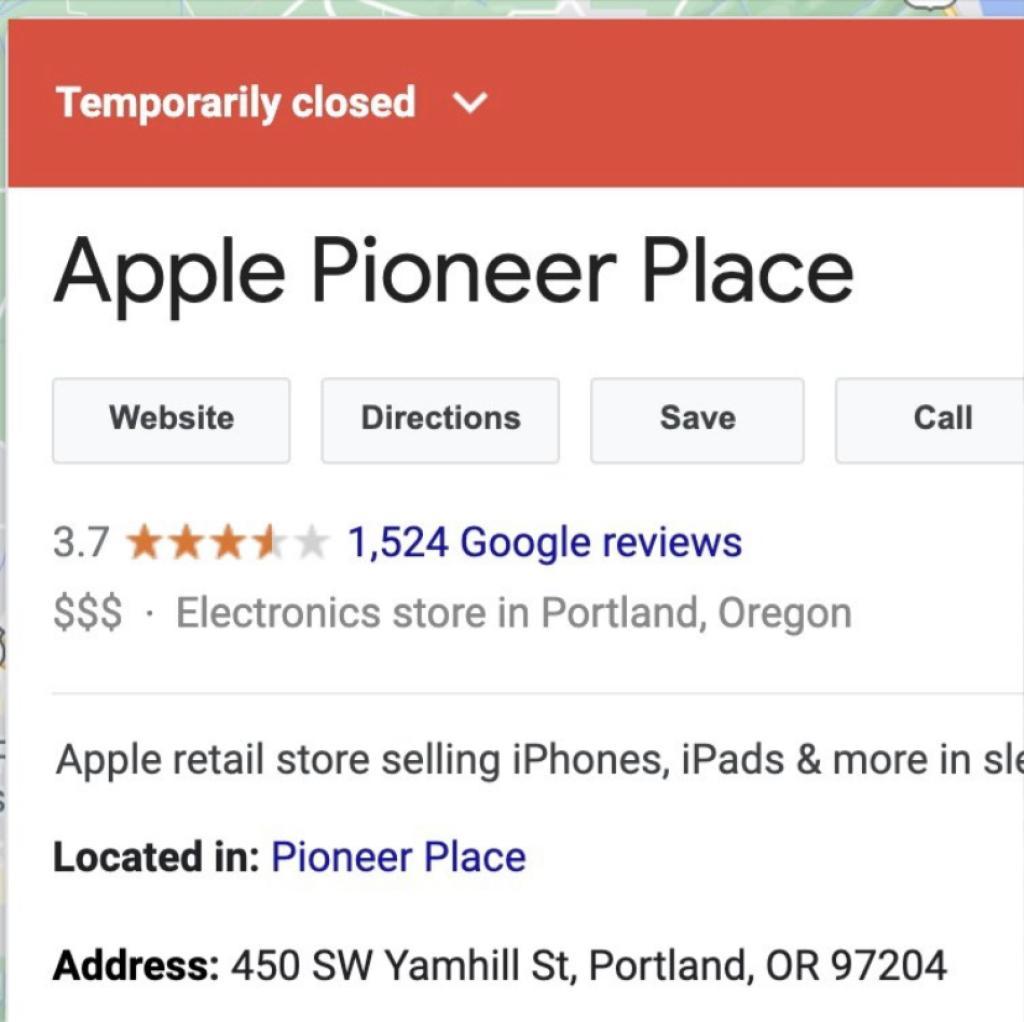Open the store's Website

coord(171,419)
